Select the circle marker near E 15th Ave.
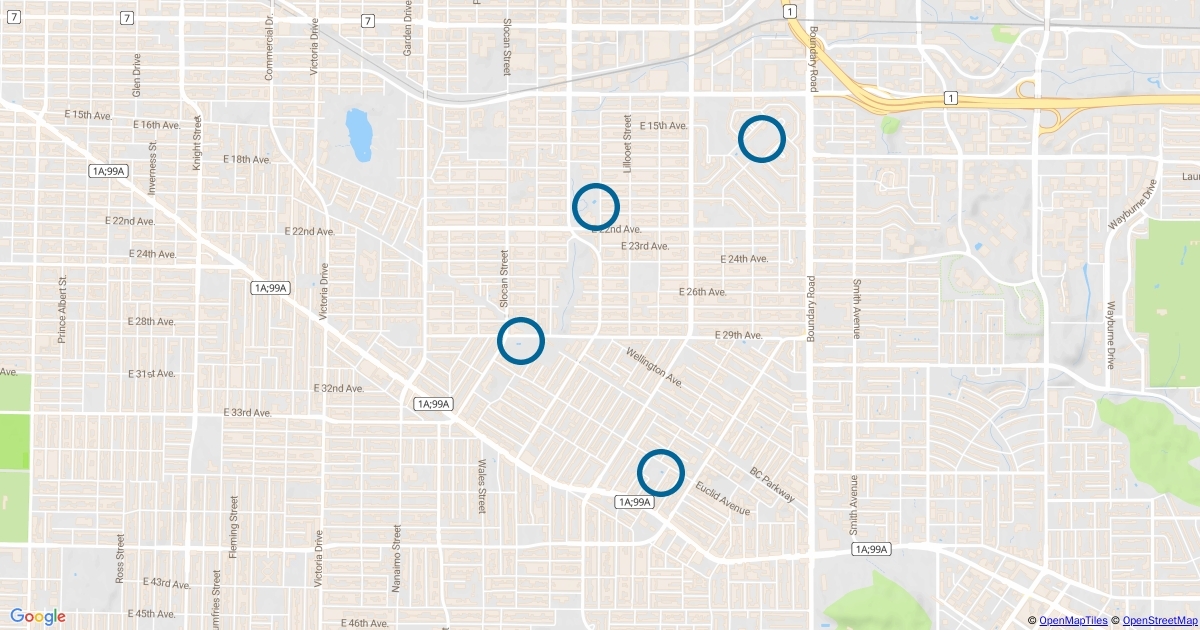Screen dimensions: 1200x630 coord(761,139)
